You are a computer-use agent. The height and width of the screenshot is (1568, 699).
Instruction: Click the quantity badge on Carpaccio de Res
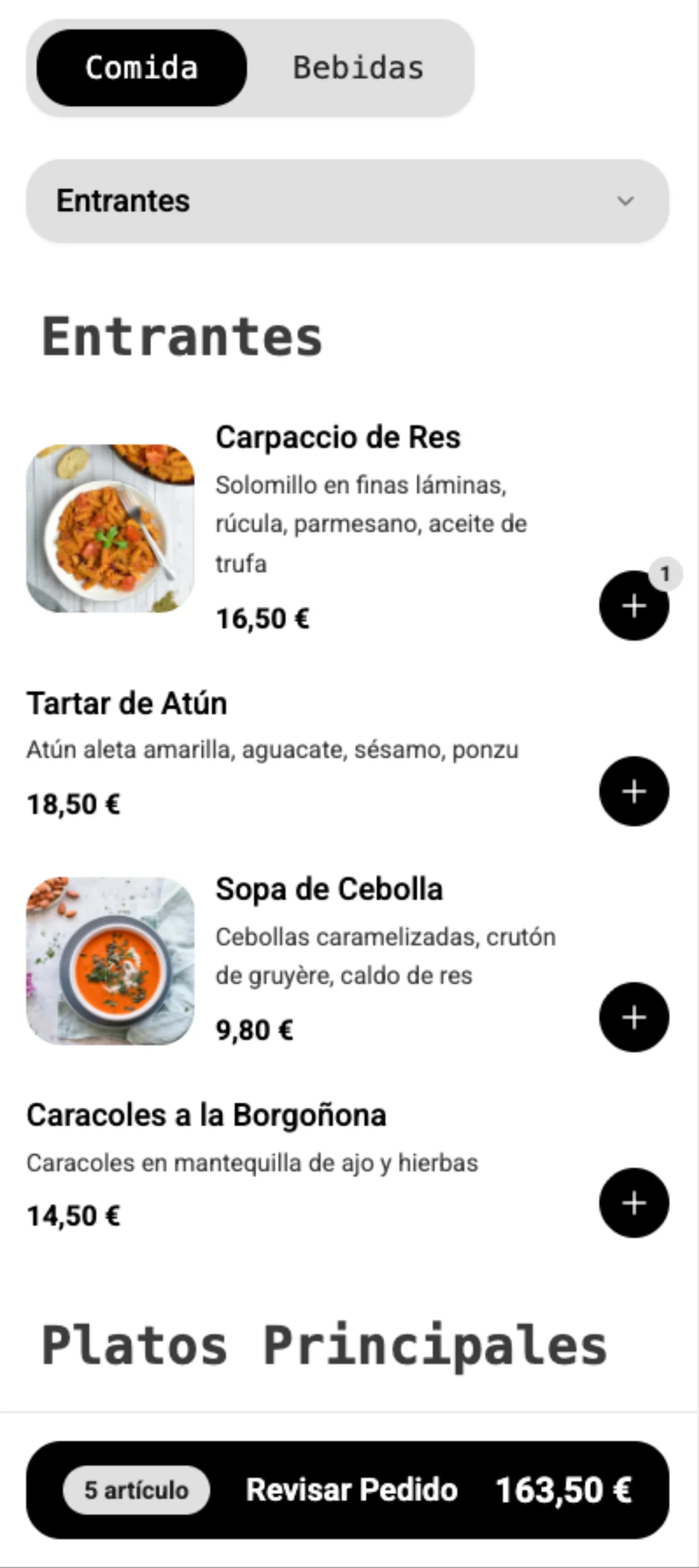point(664,573)
